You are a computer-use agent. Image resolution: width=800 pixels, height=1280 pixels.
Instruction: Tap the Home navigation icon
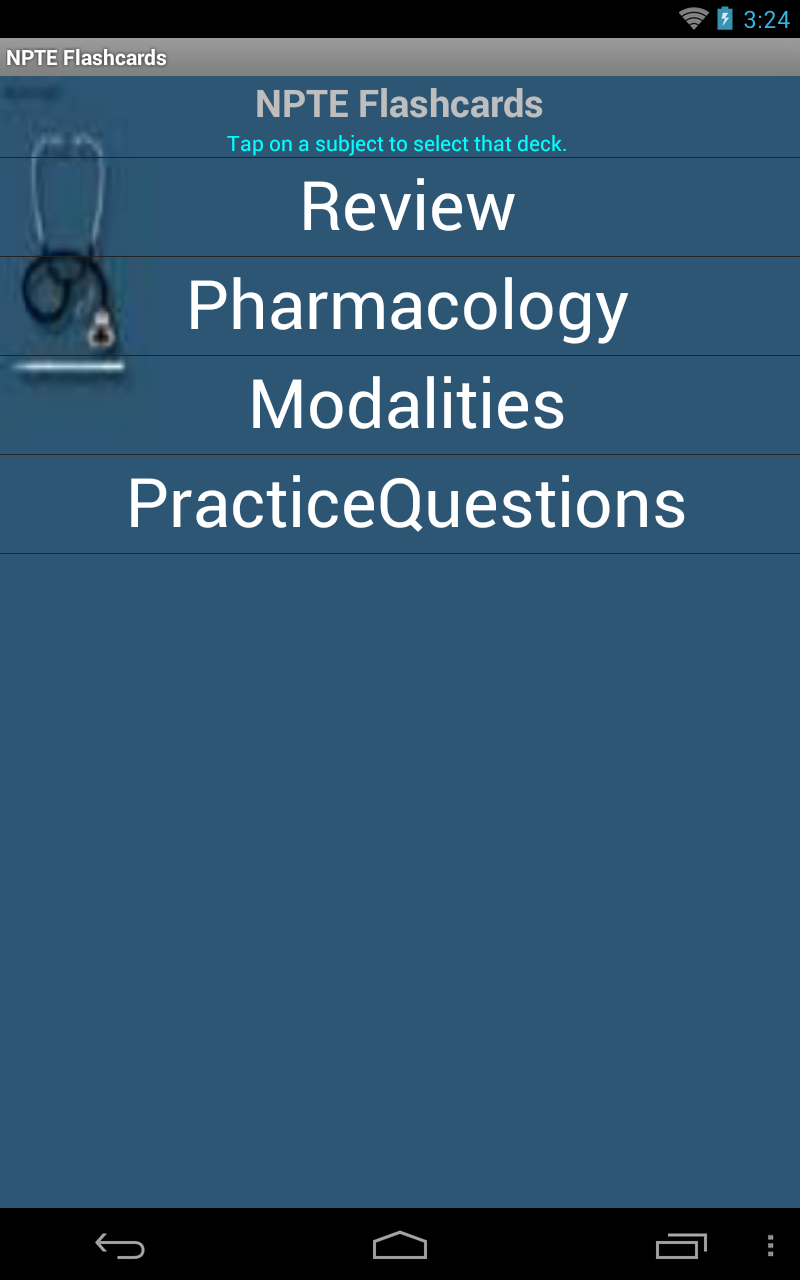[400, 1246]
